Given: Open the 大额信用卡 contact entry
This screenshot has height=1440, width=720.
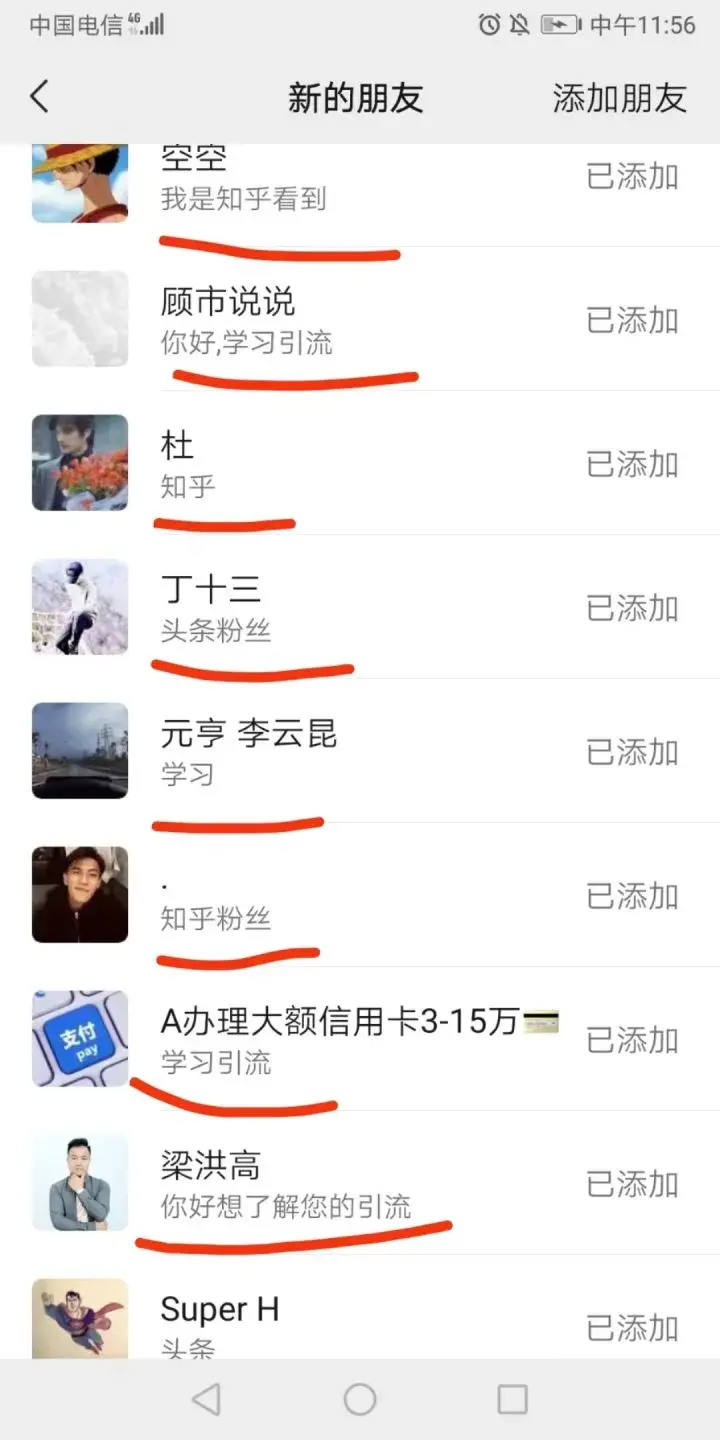Looking at the screenshot, I should point(350,1040).
